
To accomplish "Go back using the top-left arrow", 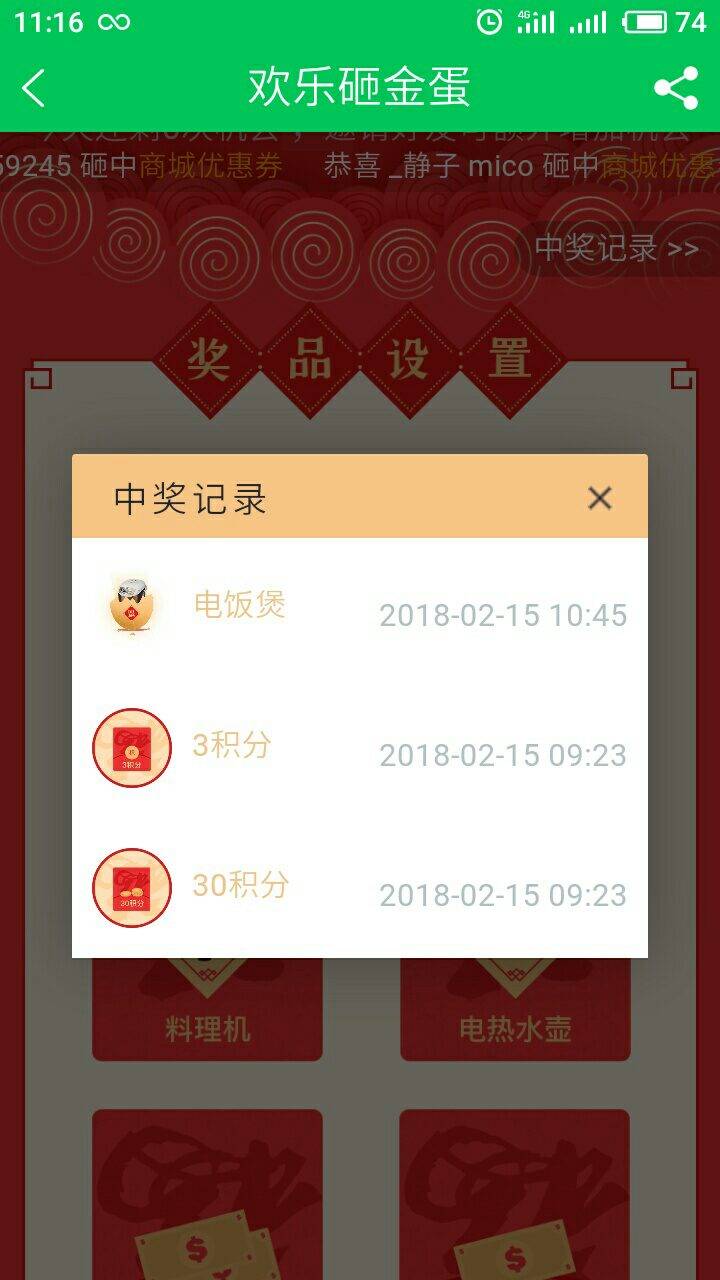I will tap(34, 88).
